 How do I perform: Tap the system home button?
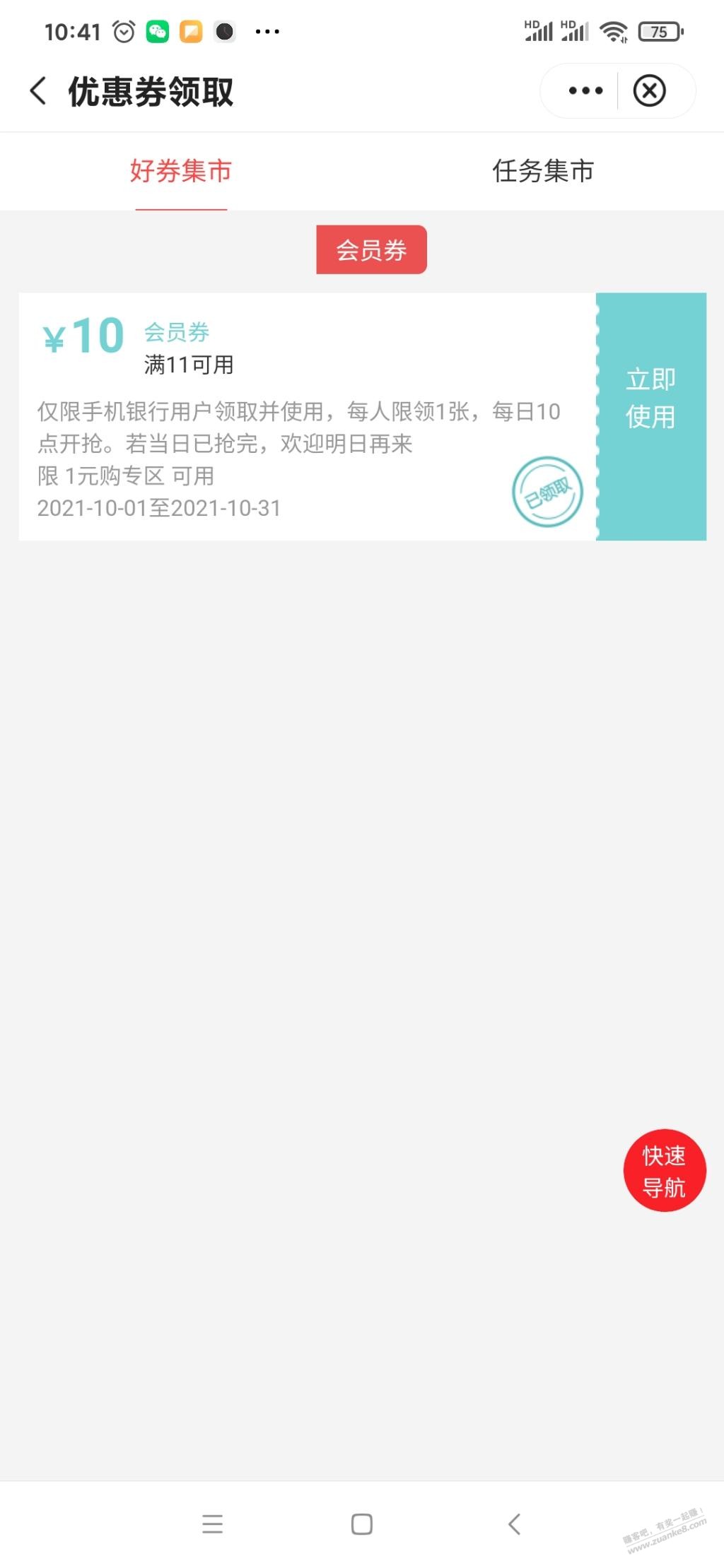pos(361,1523)
